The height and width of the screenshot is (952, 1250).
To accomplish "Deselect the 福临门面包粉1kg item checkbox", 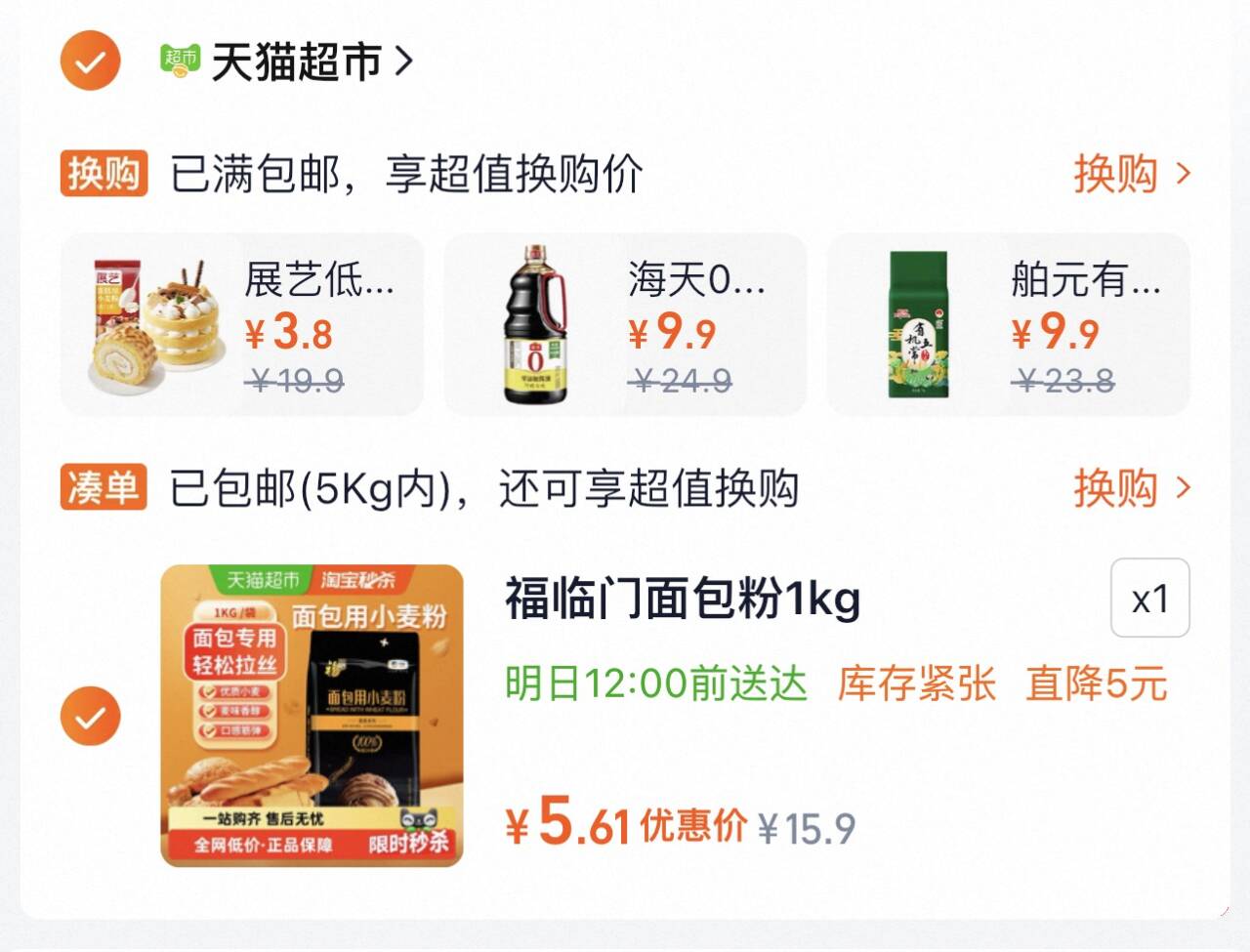I will [x=90, y=716].
